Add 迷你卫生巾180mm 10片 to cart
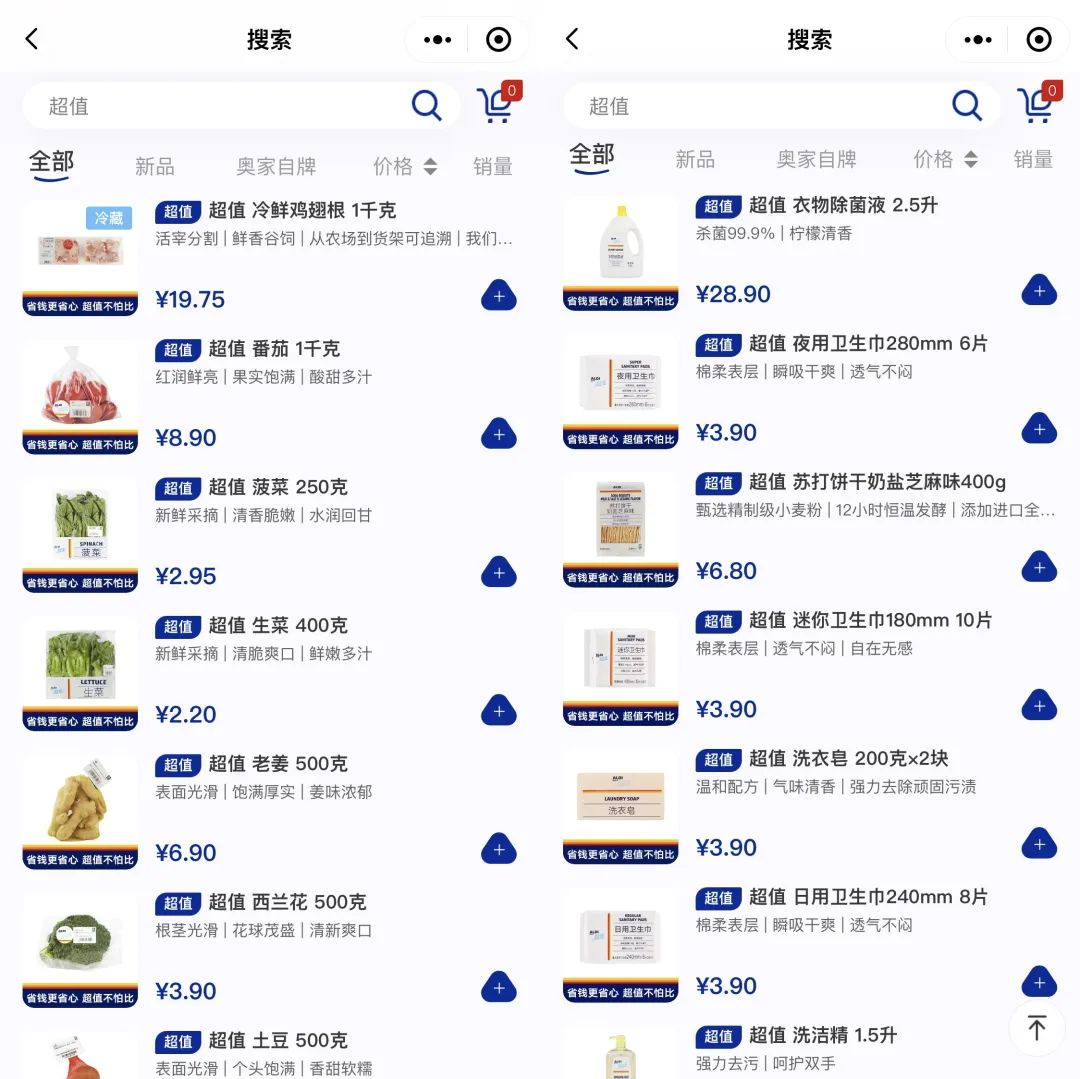1080x1079 pixels. pos(1039,705)
